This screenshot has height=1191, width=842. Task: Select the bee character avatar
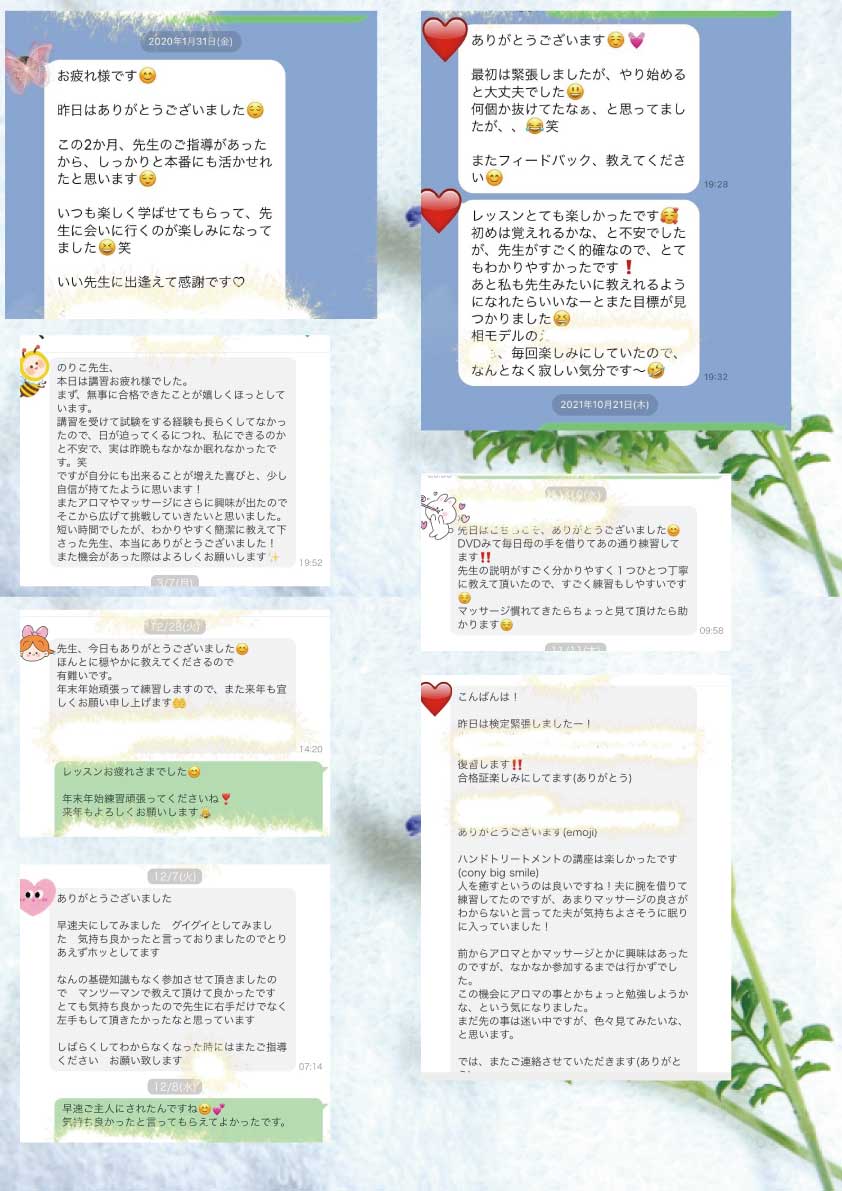[31, 368]
